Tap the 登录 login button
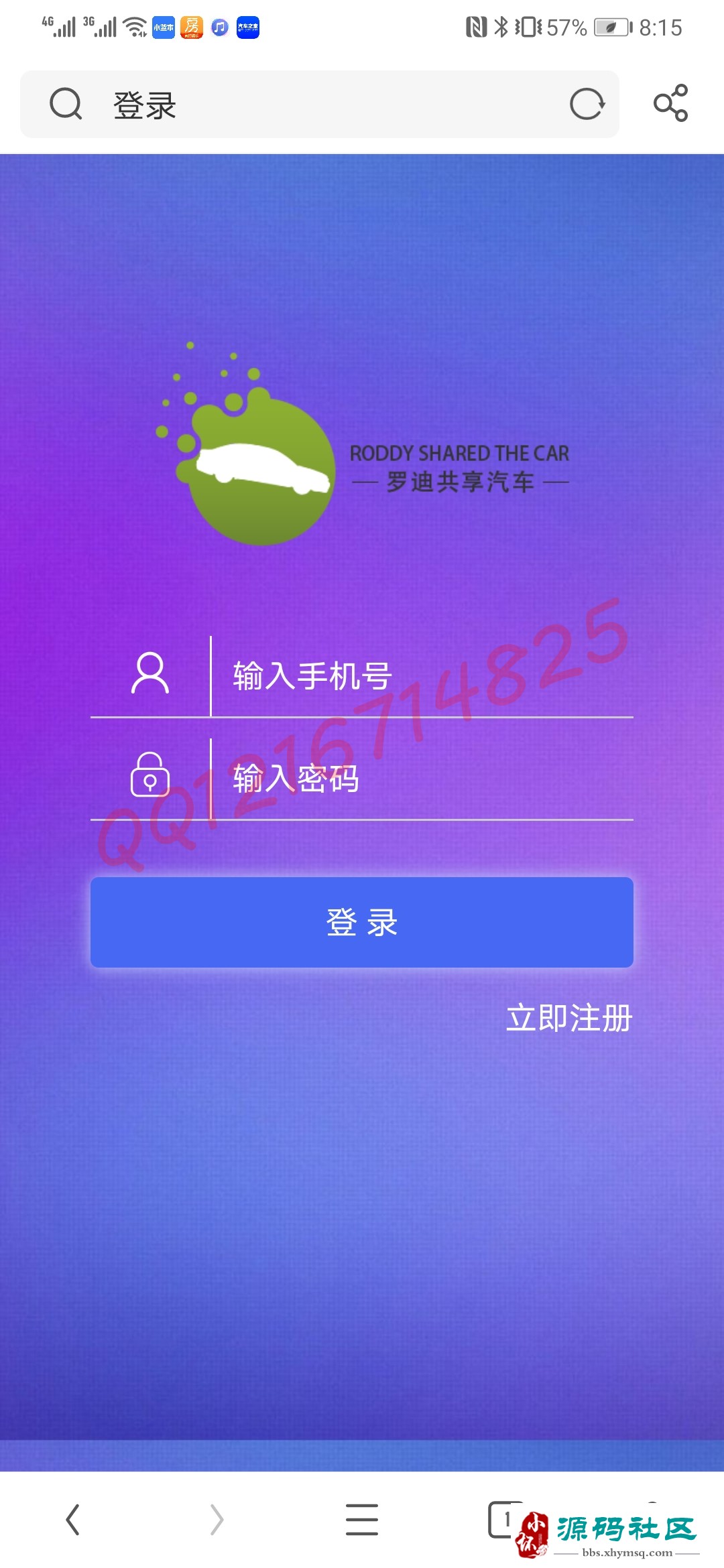Image resolution: width=724 pixels, height=1568 pixels. [x=362, y=922]
